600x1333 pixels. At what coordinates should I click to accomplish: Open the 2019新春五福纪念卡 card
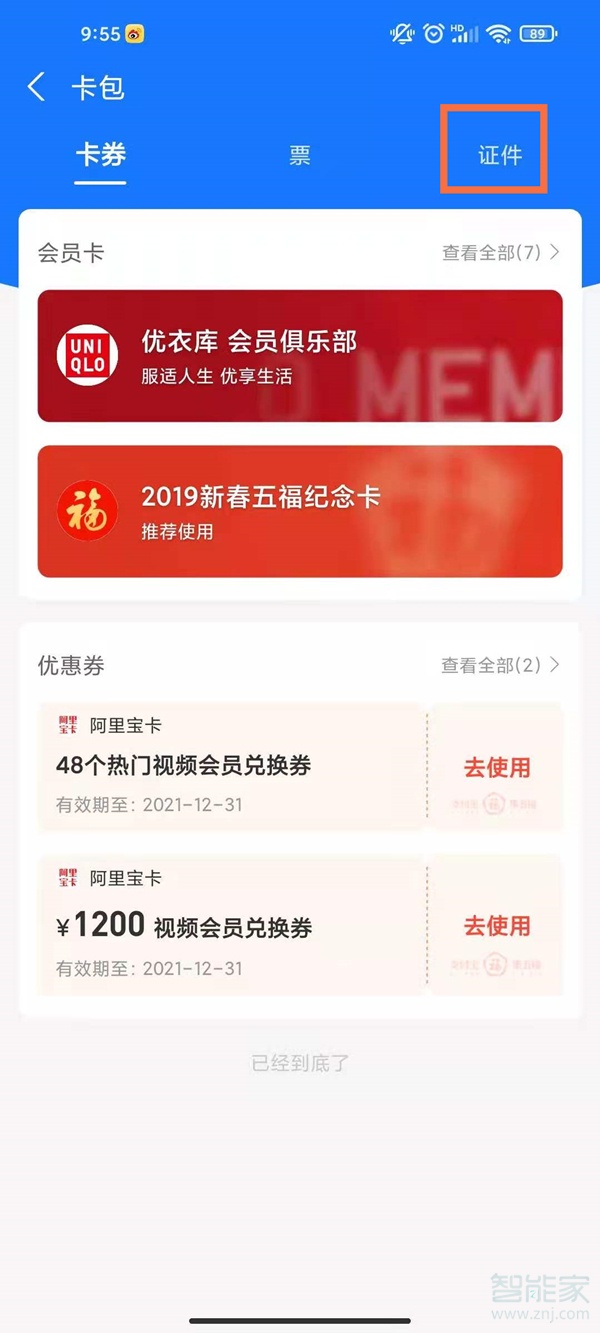point(300,511)
